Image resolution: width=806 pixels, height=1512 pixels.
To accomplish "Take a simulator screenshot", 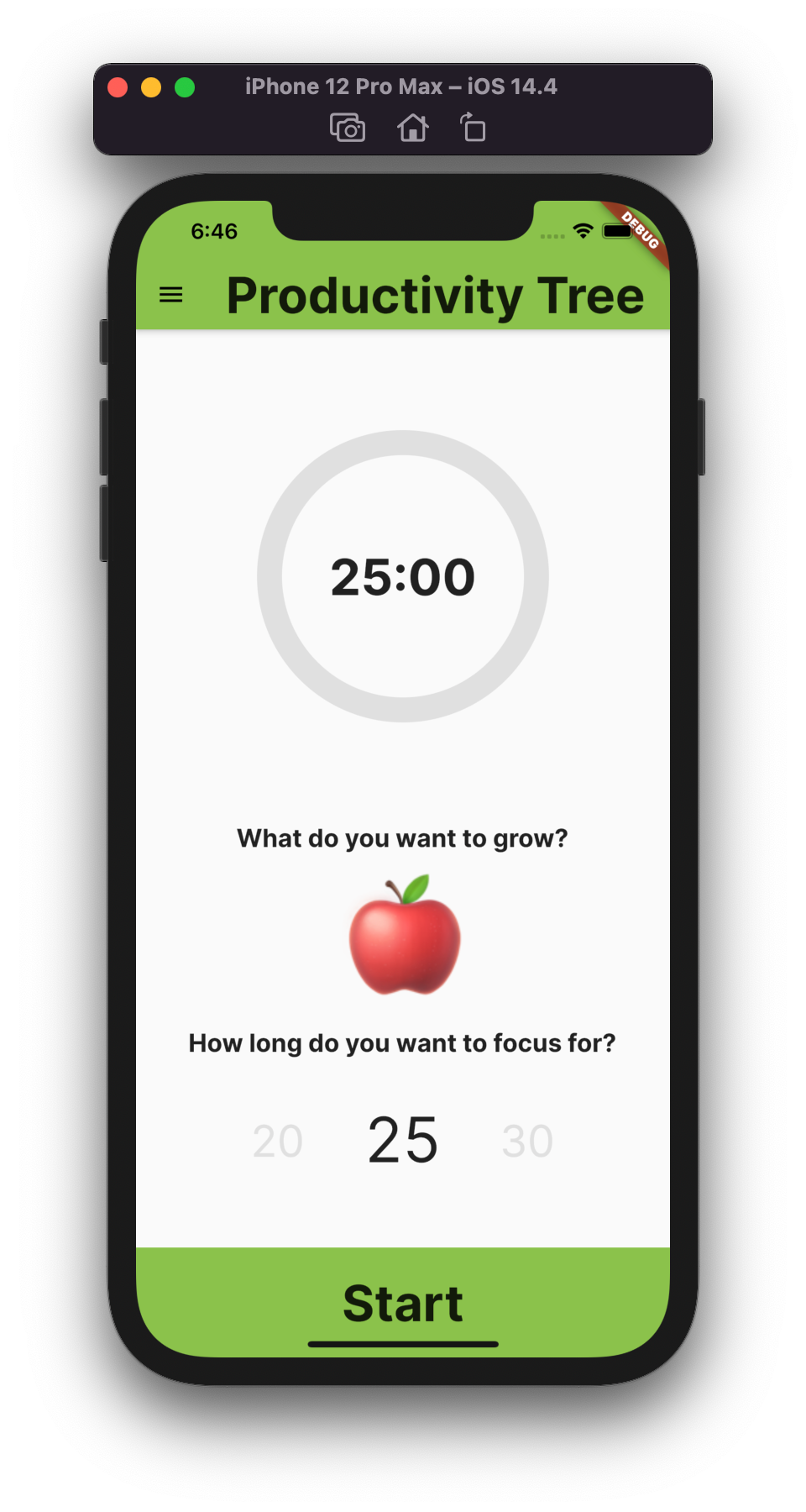I will pos(348,129).
